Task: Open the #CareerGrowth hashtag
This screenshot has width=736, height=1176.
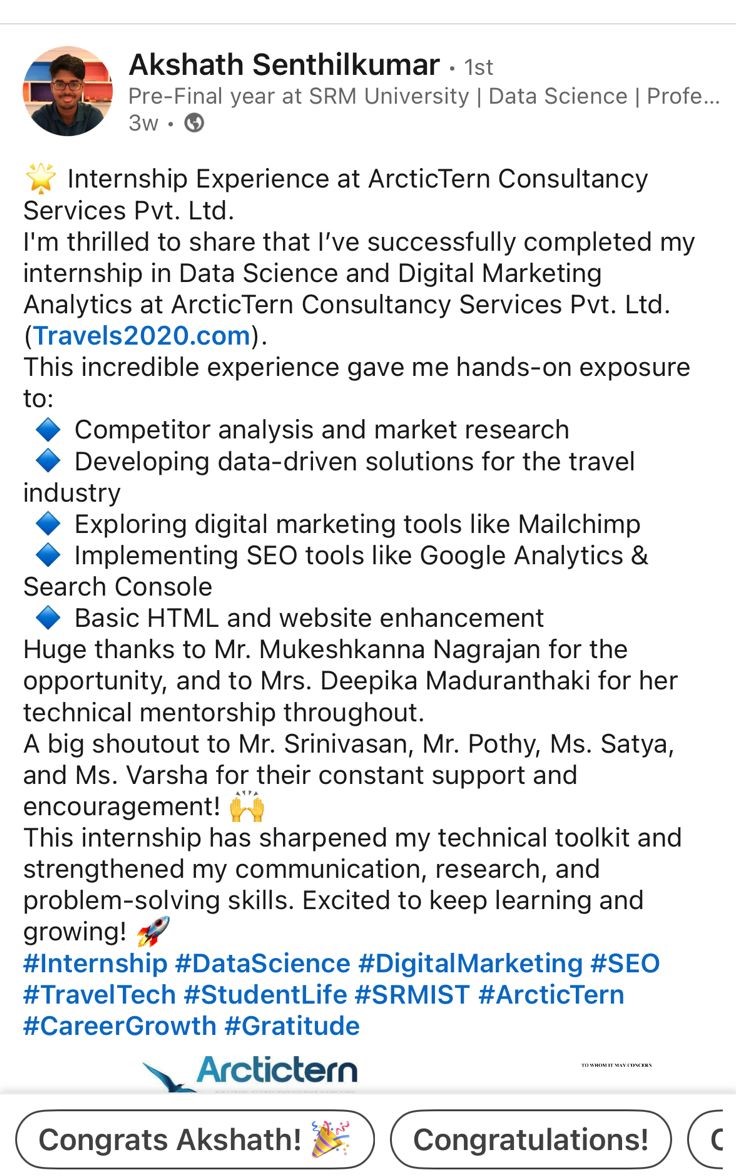Action: point(119,1026)
